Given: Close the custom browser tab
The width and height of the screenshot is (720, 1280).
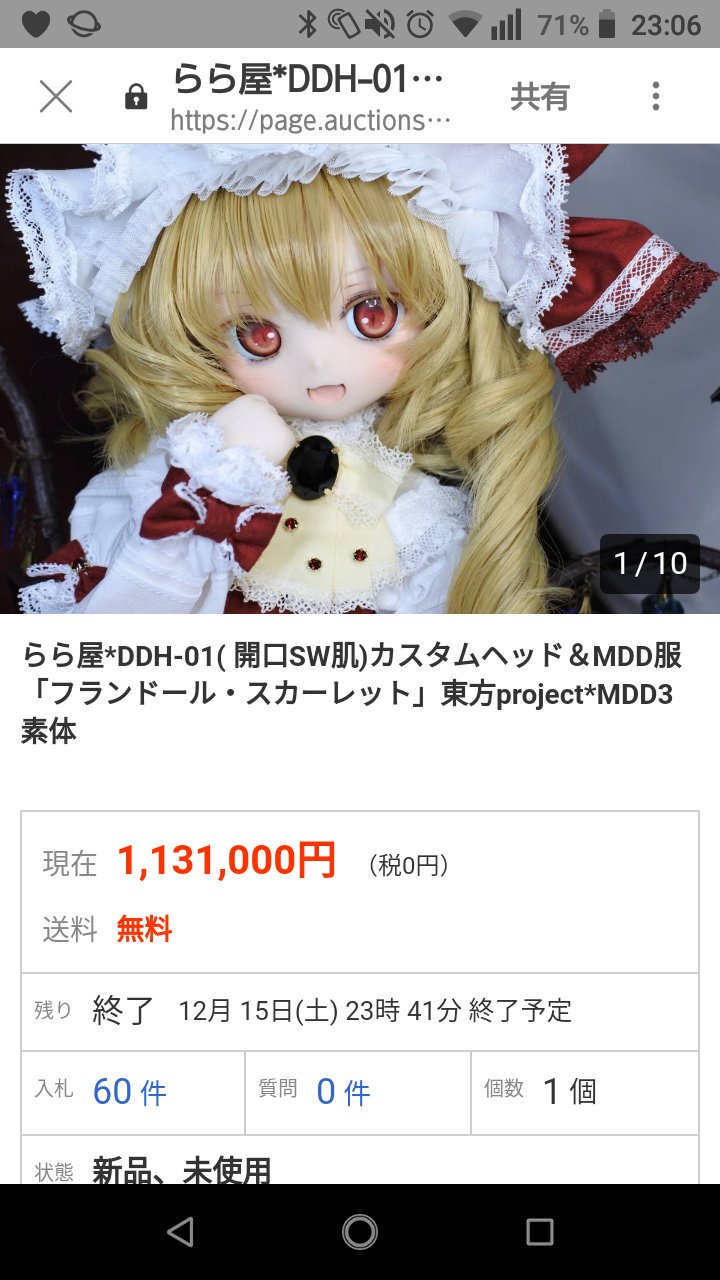Looking at the screenshot, I should click(x=56, y=96).
